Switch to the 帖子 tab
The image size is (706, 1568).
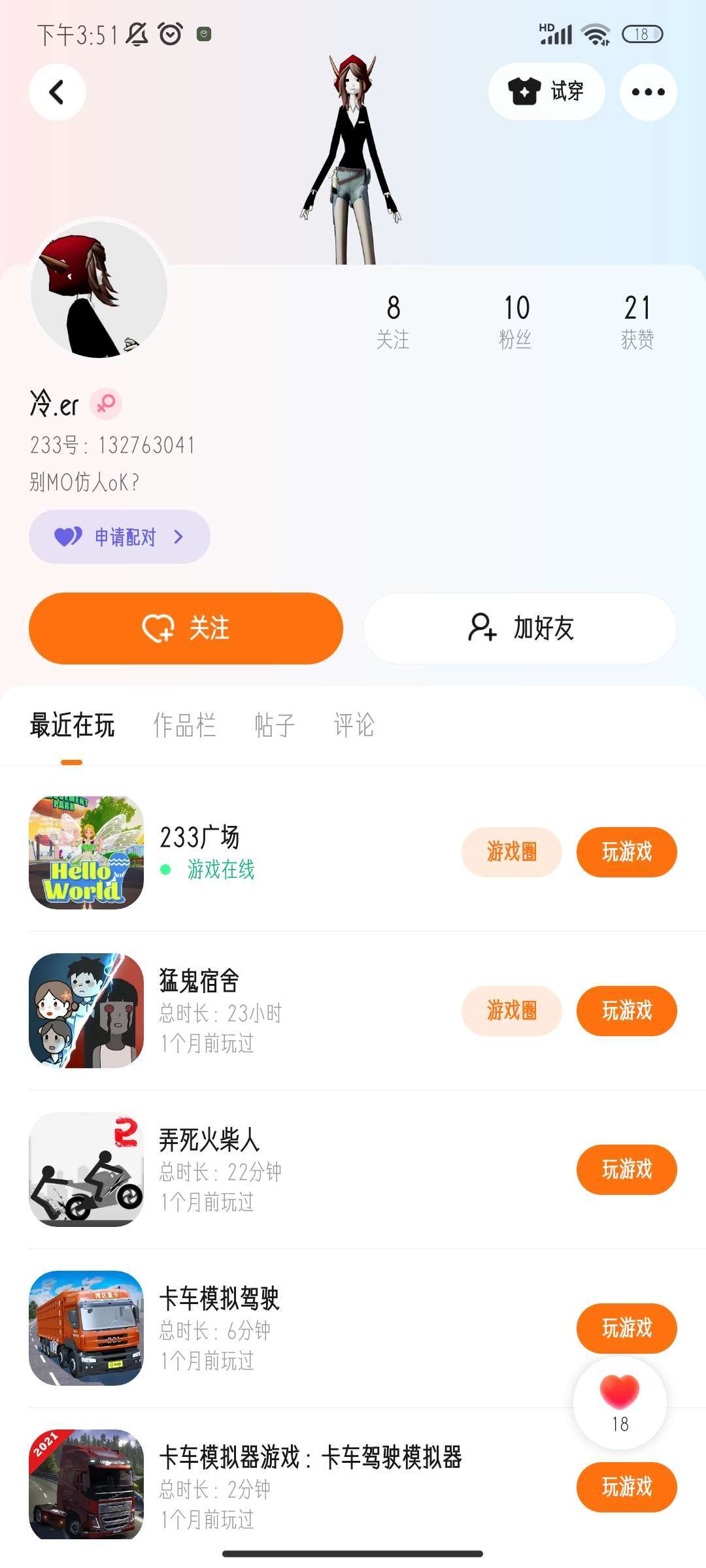coord(275,725)
